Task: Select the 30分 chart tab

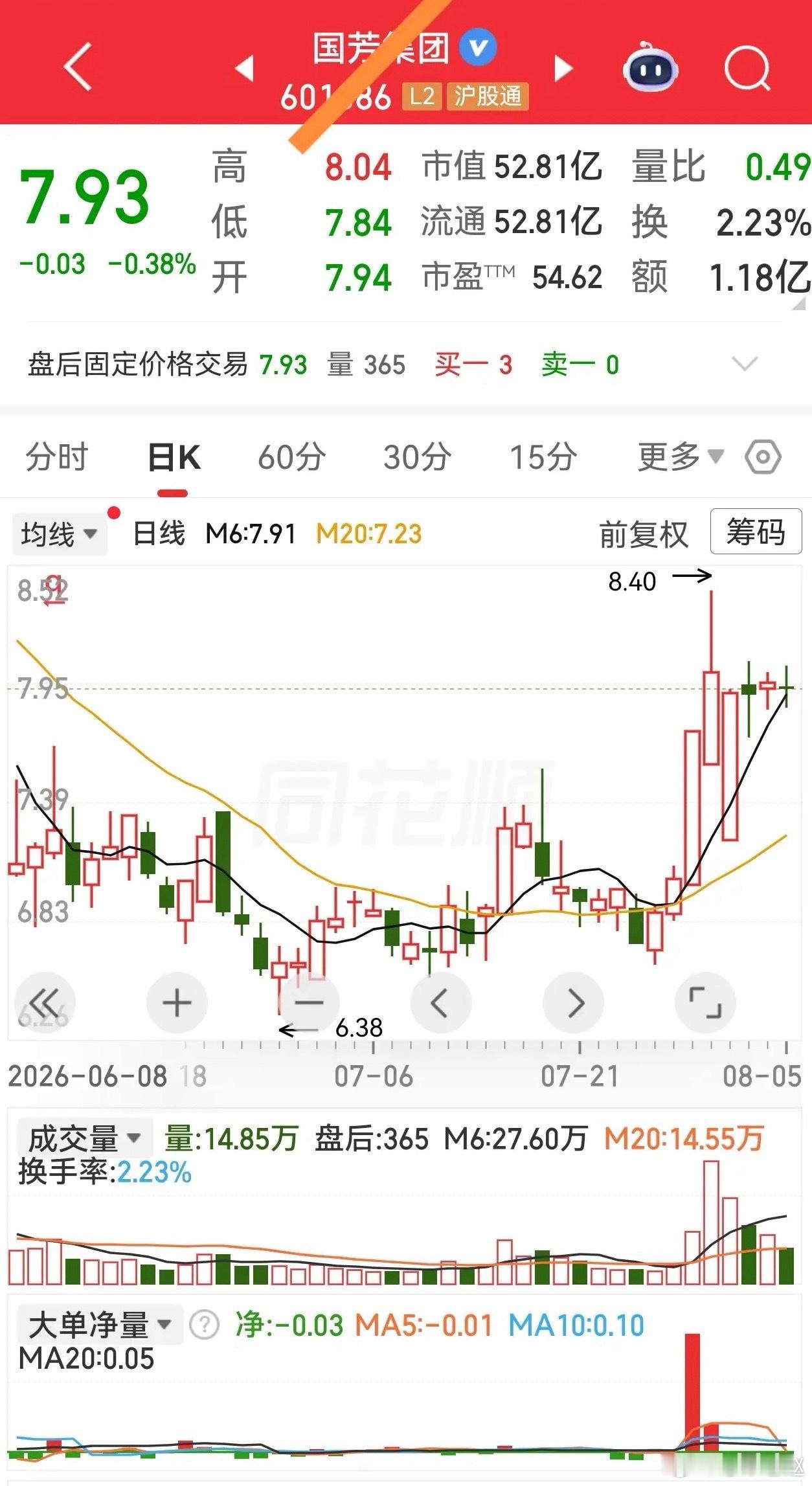Action: 418,457
